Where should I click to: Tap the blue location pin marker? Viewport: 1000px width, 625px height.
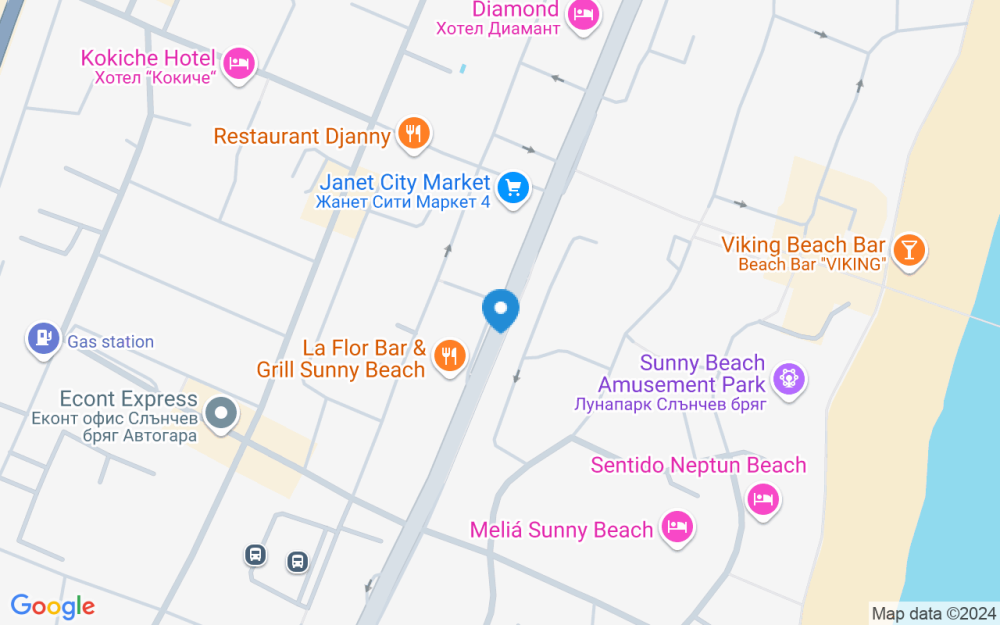[501, 310]
